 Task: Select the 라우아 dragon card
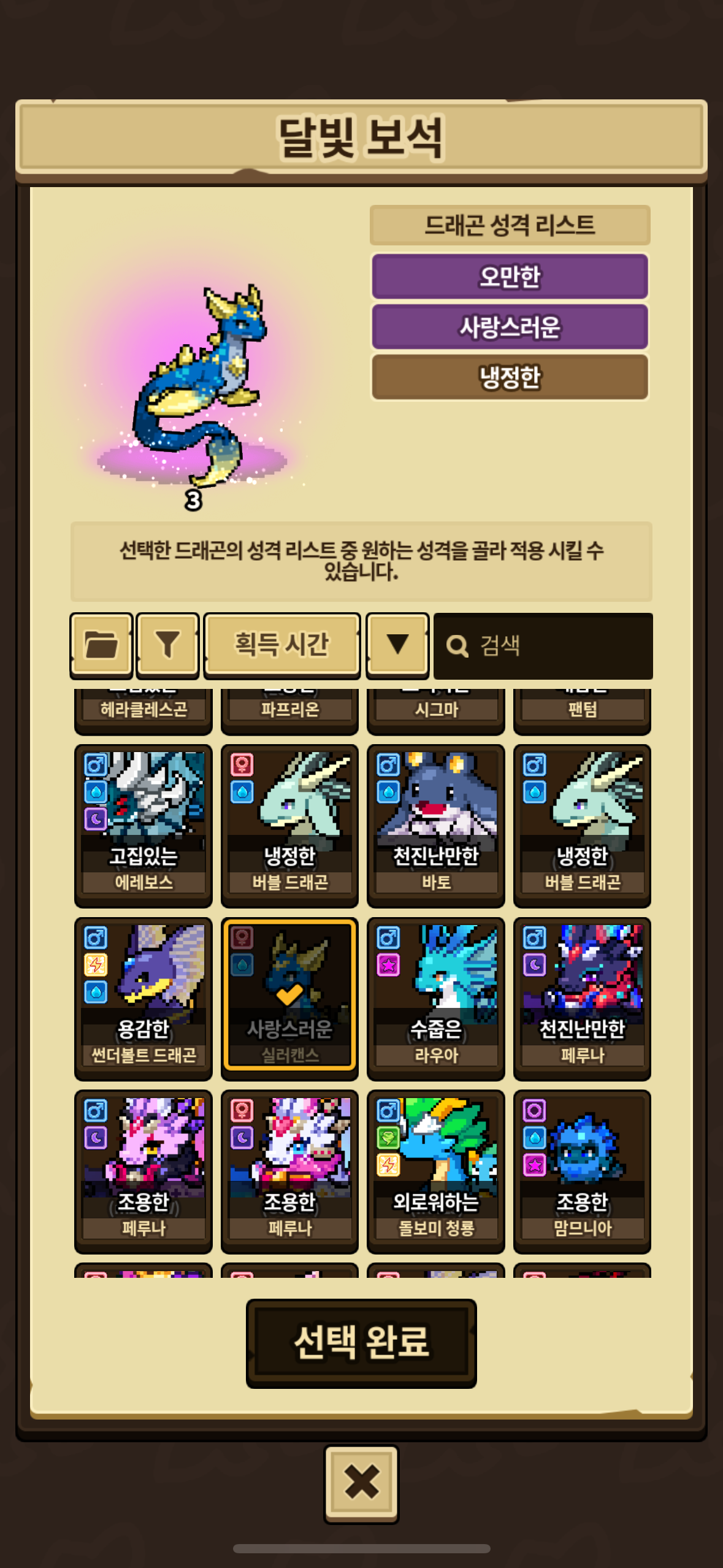[x=435, y=999]
